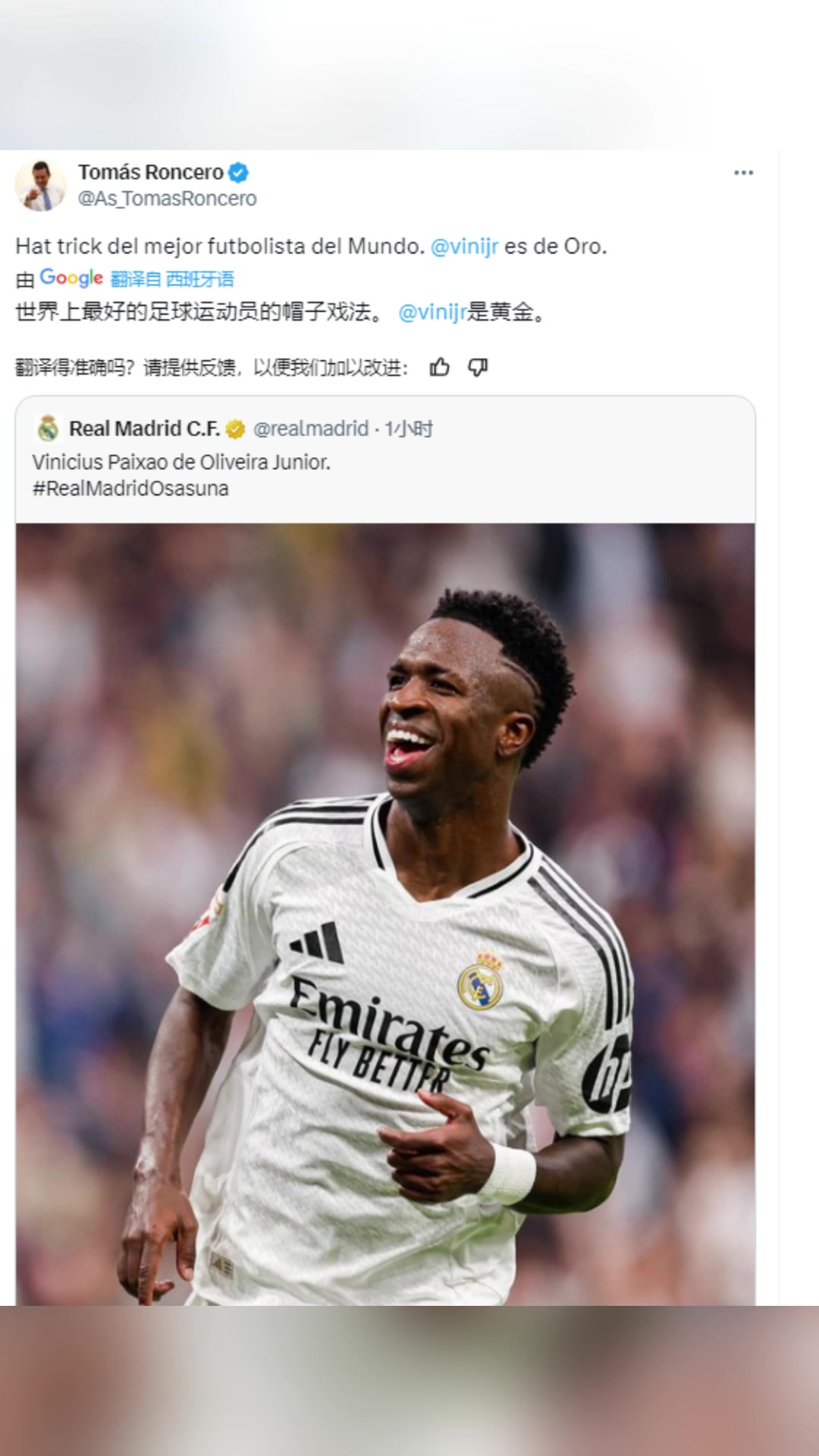819x1456 pixels.
Task: Open the Tomás Roncero display name
Action: (x=150, y=172)
